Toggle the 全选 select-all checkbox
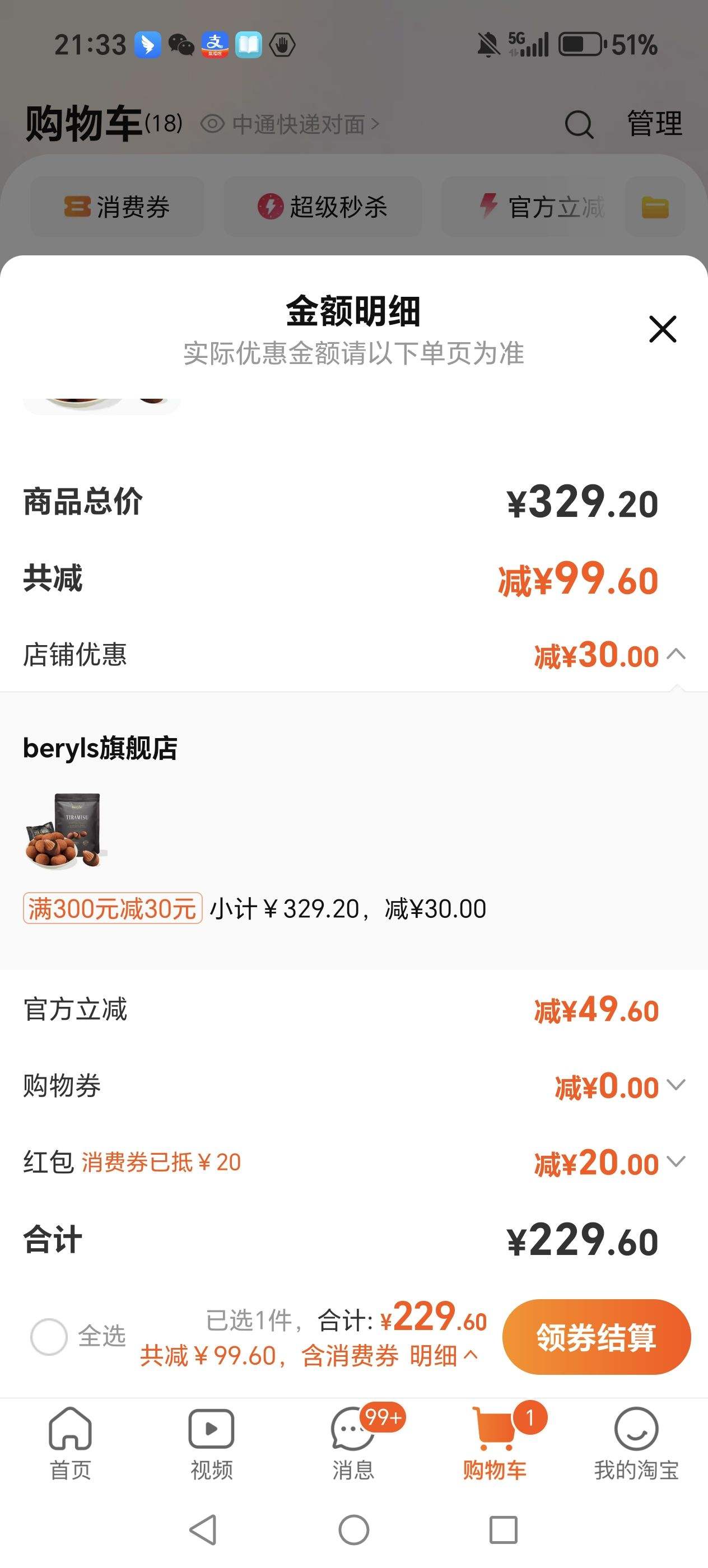The image size is (708, 1568). click(x=49, y=1336)
